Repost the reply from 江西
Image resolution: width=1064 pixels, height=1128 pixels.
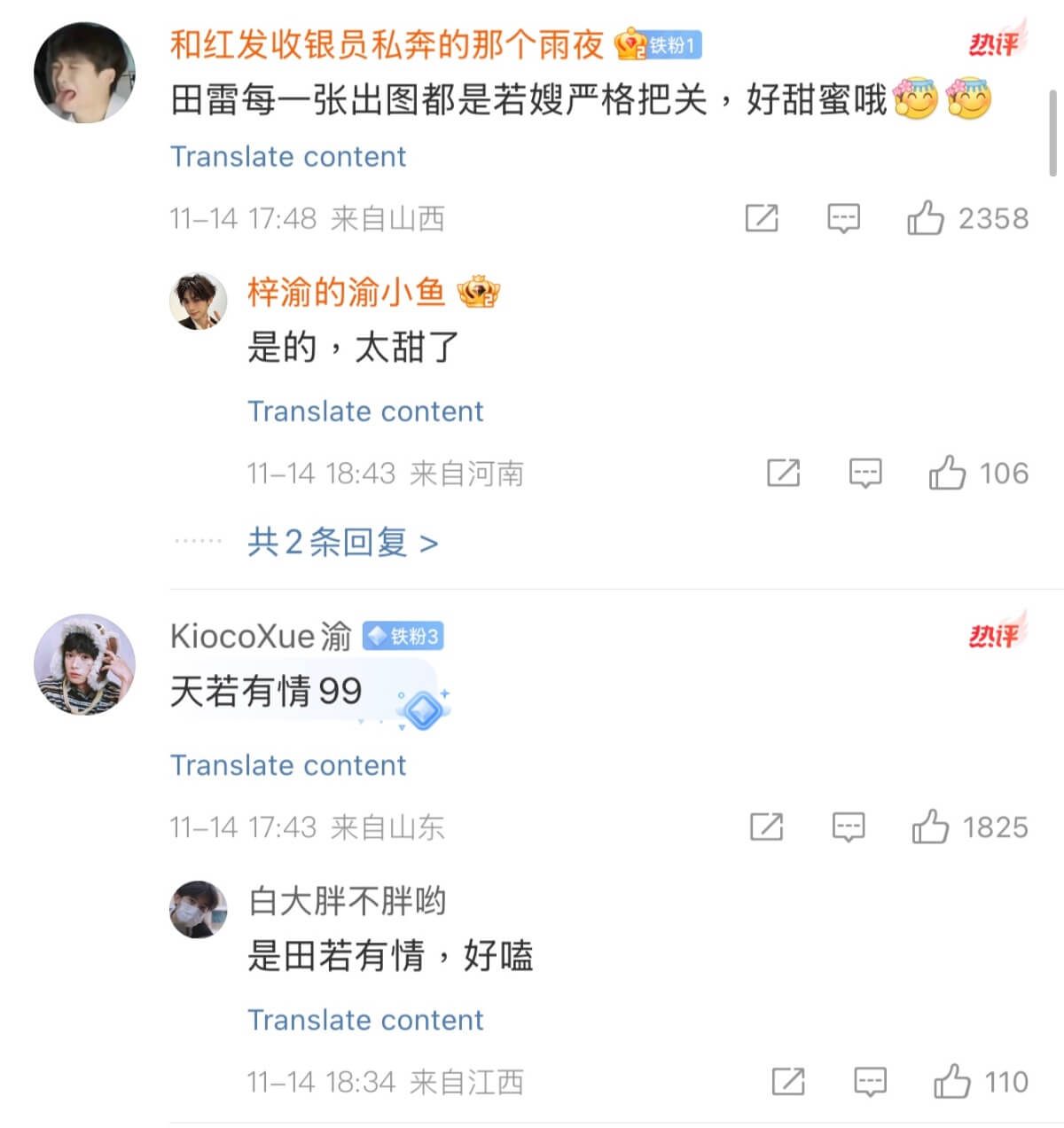coord(788,1081)
